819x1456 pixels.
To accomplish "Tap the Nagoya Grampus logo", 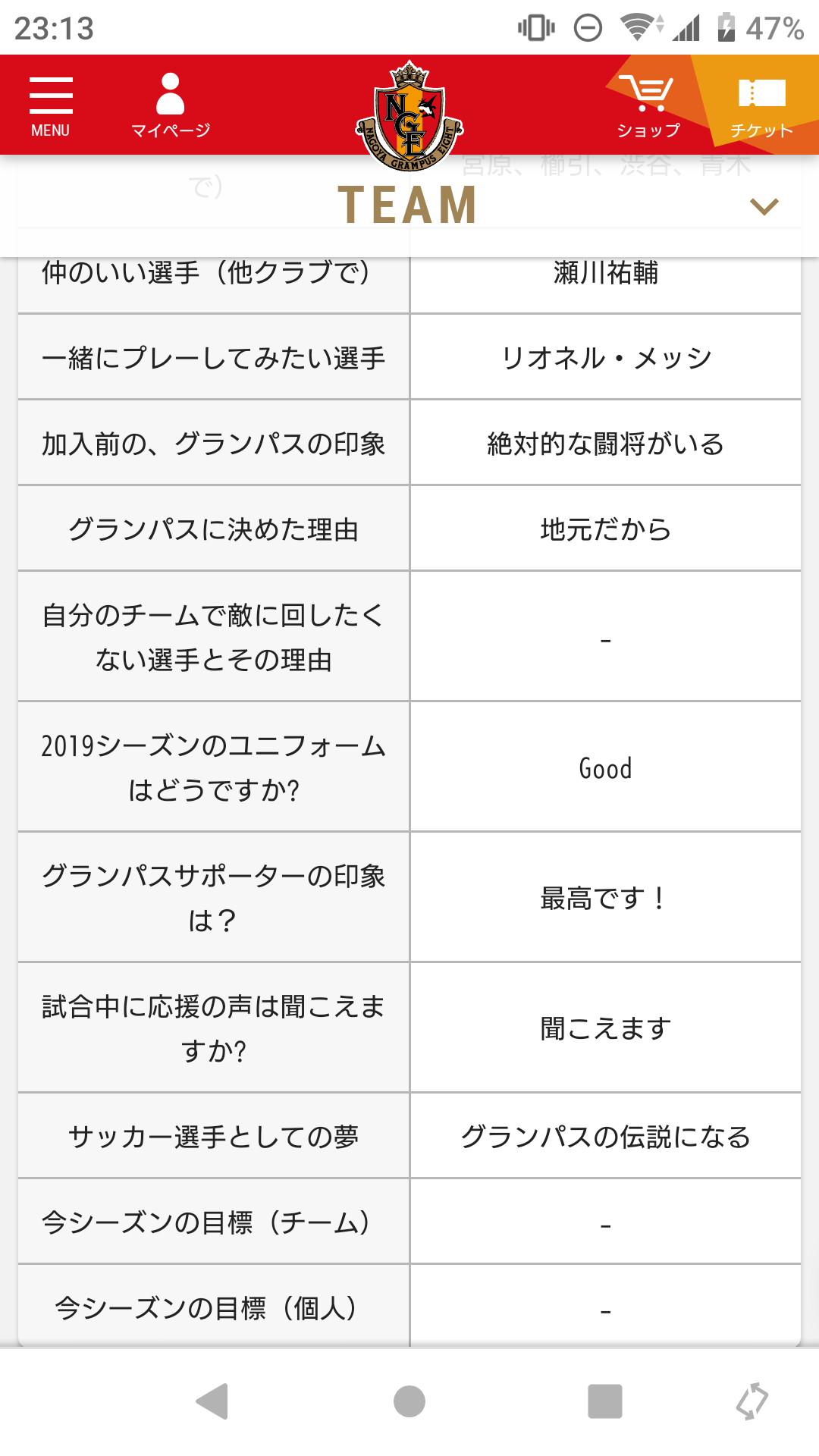I will (x=409, y=115).
